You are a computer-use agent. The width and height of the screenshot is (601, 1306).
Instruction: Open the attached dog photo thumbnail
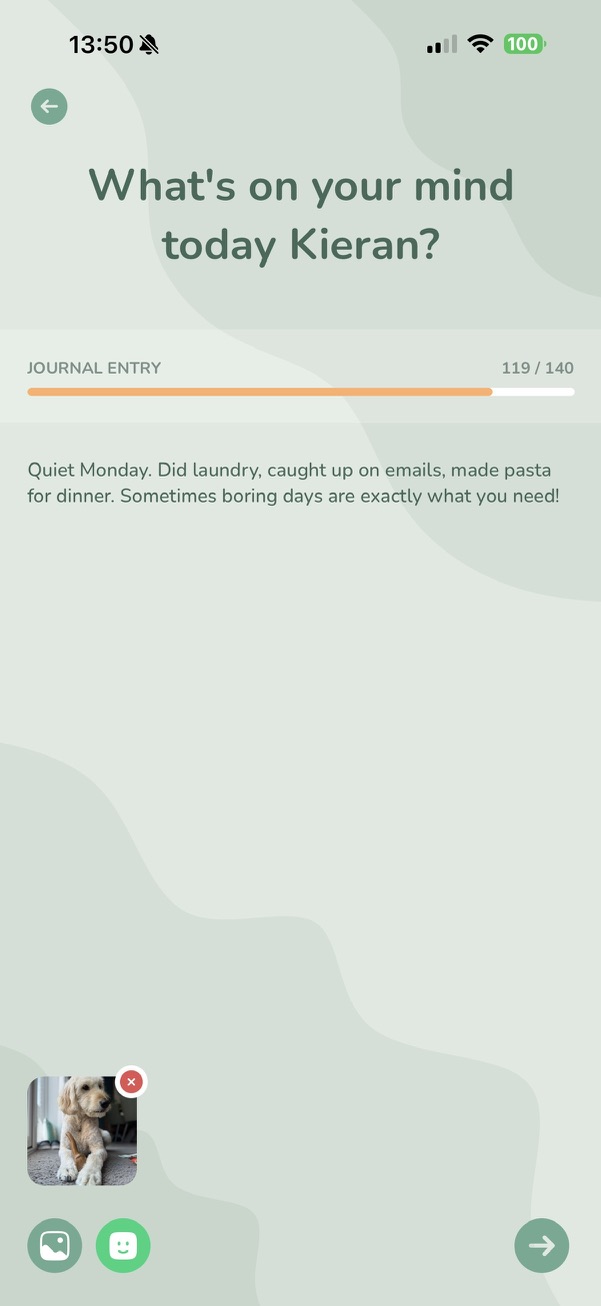point(80,1134)
